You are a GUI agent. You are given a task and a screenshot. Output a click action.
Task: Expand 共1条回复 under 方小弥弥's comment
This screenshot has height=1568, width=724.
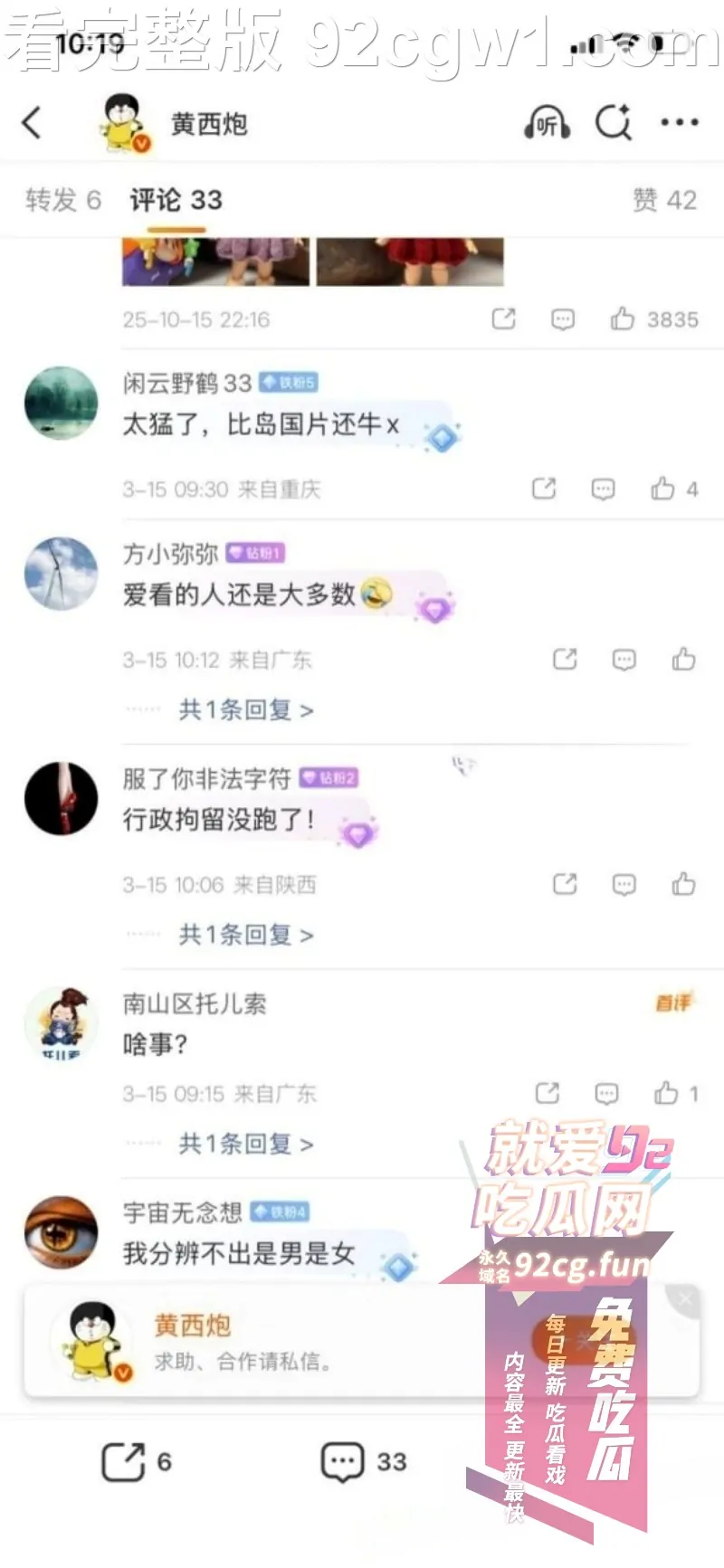(x=245, y=710)
